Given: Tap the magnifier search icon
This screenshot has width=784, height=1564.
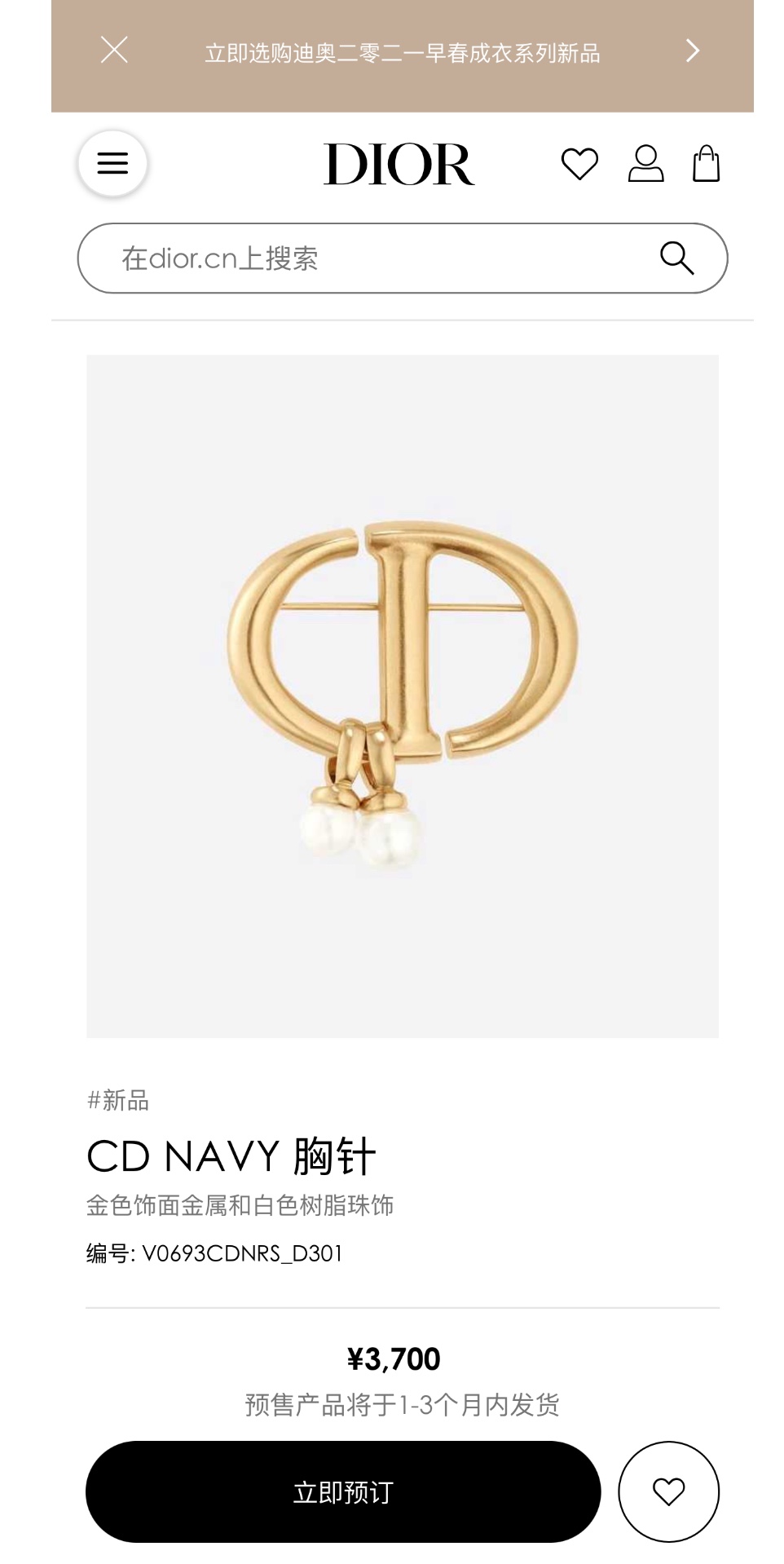Looking at the screenshot, I should (x=676, y=258).
